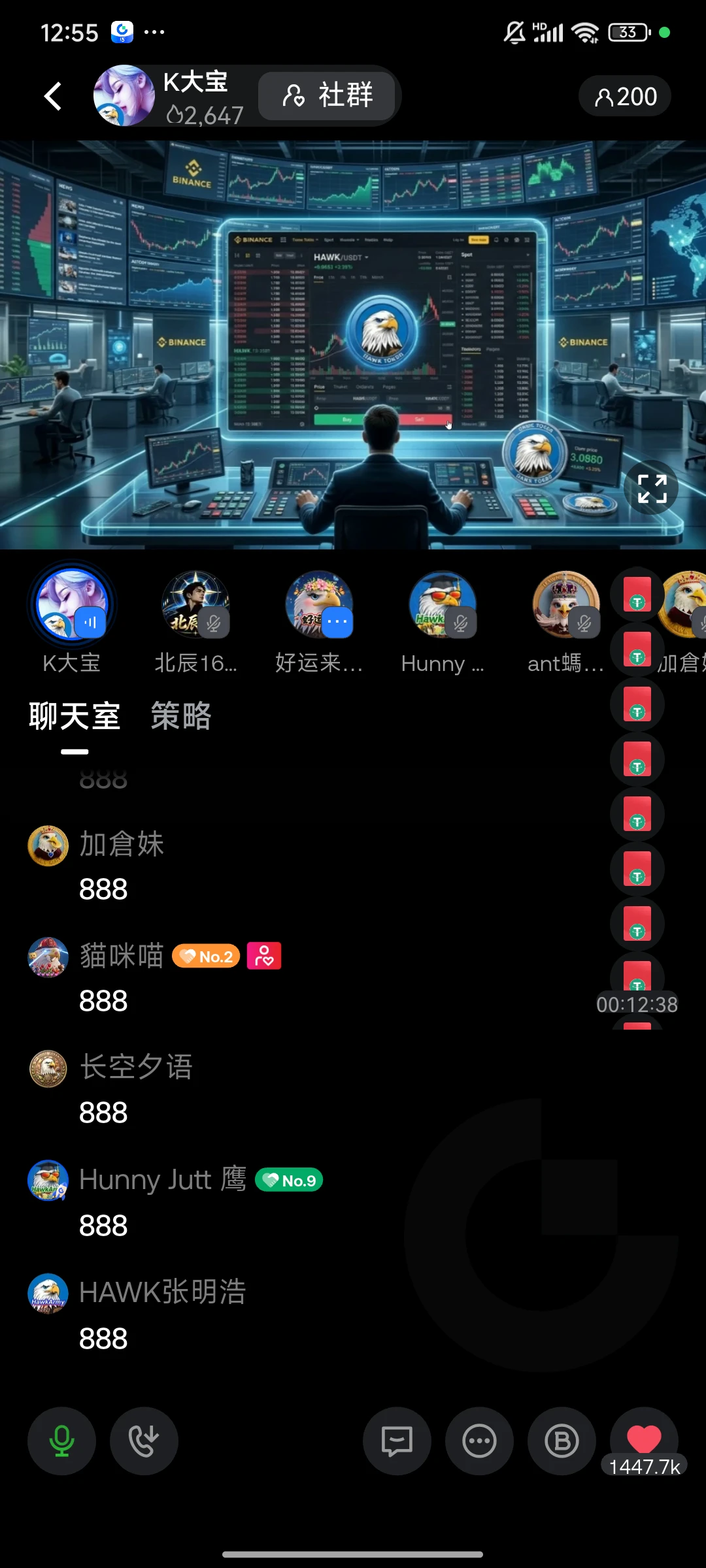Open speaker 好运来's avatar
This screenshot has width=706, height=1568.
(319, 604)
